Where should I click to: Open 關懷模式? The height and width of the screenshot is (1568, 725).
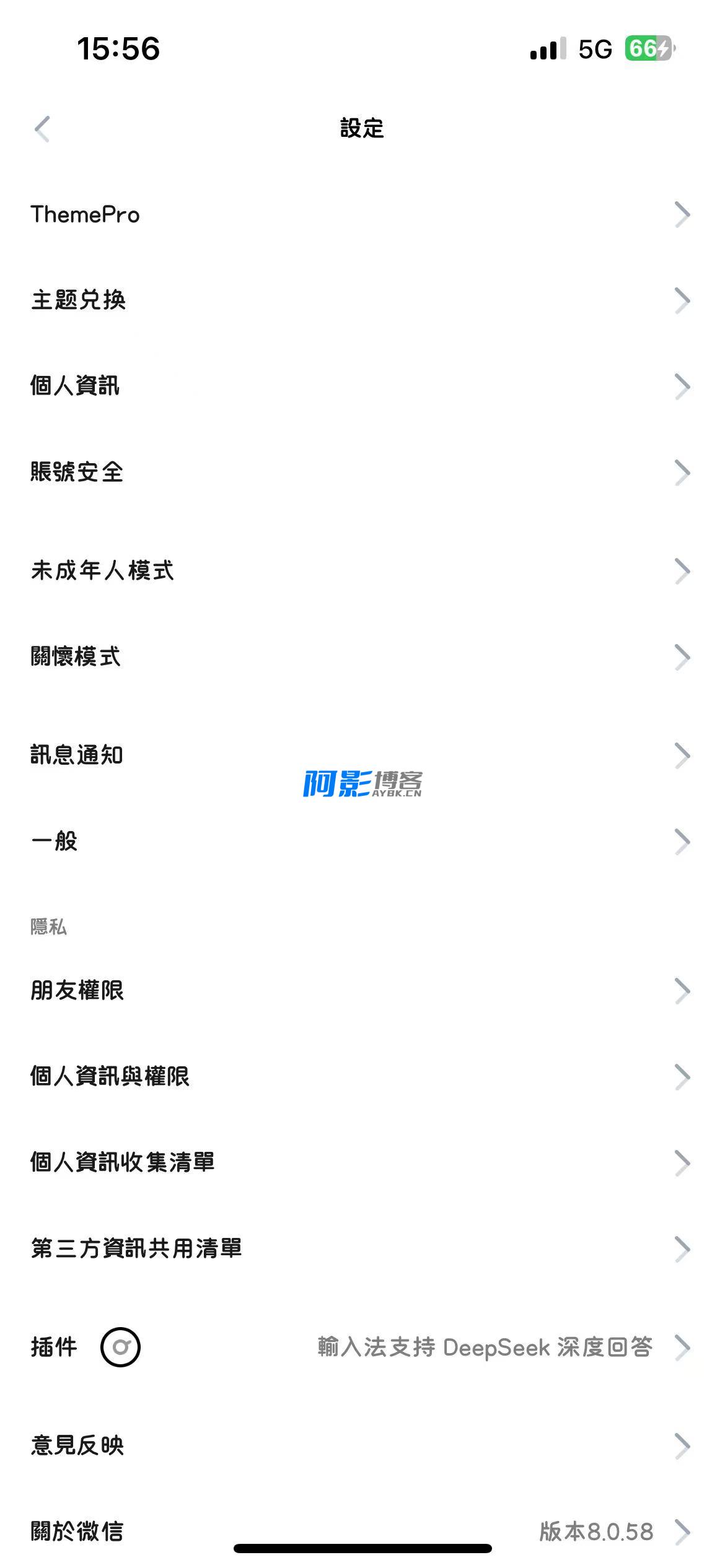362,657
